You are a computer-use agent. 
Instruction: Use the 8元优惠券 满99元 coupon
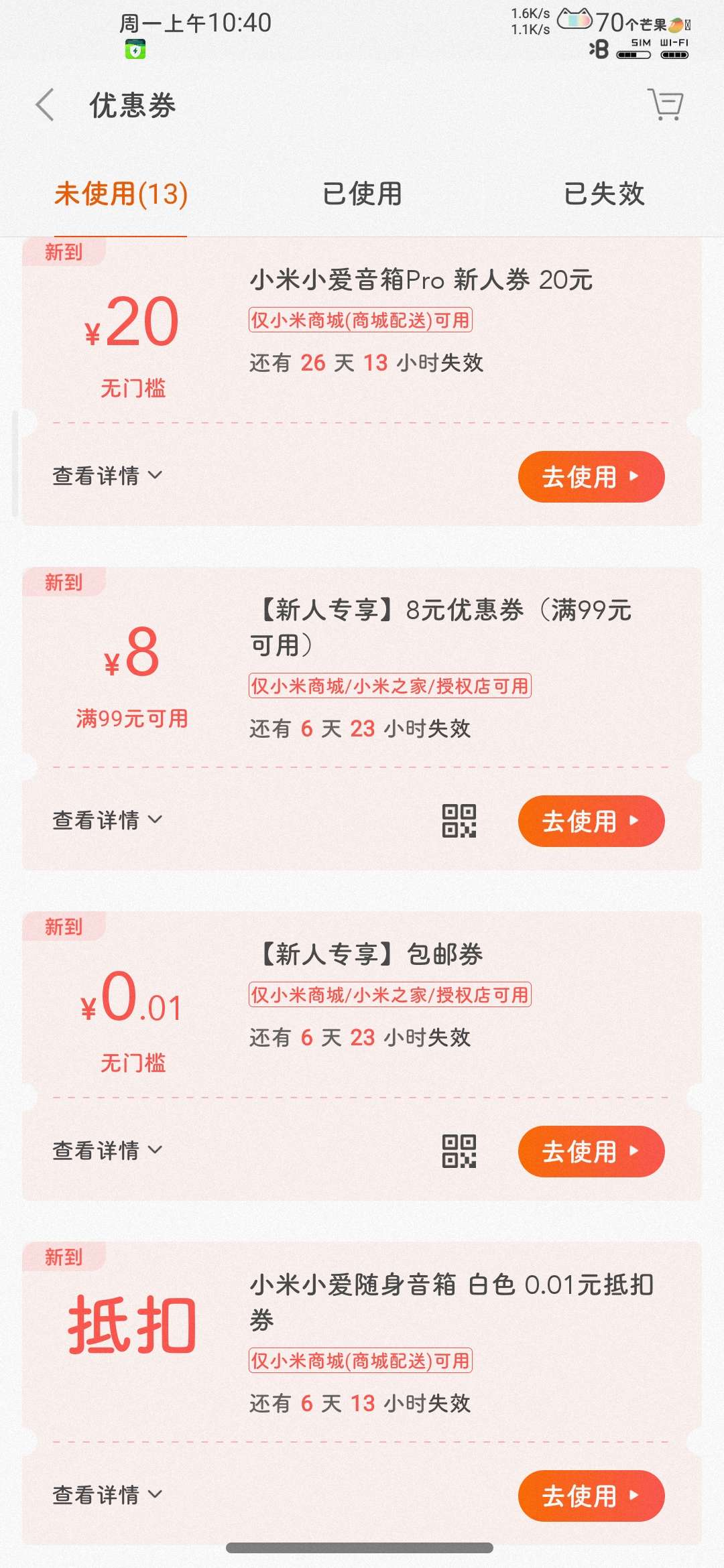[x=591, y=821]
